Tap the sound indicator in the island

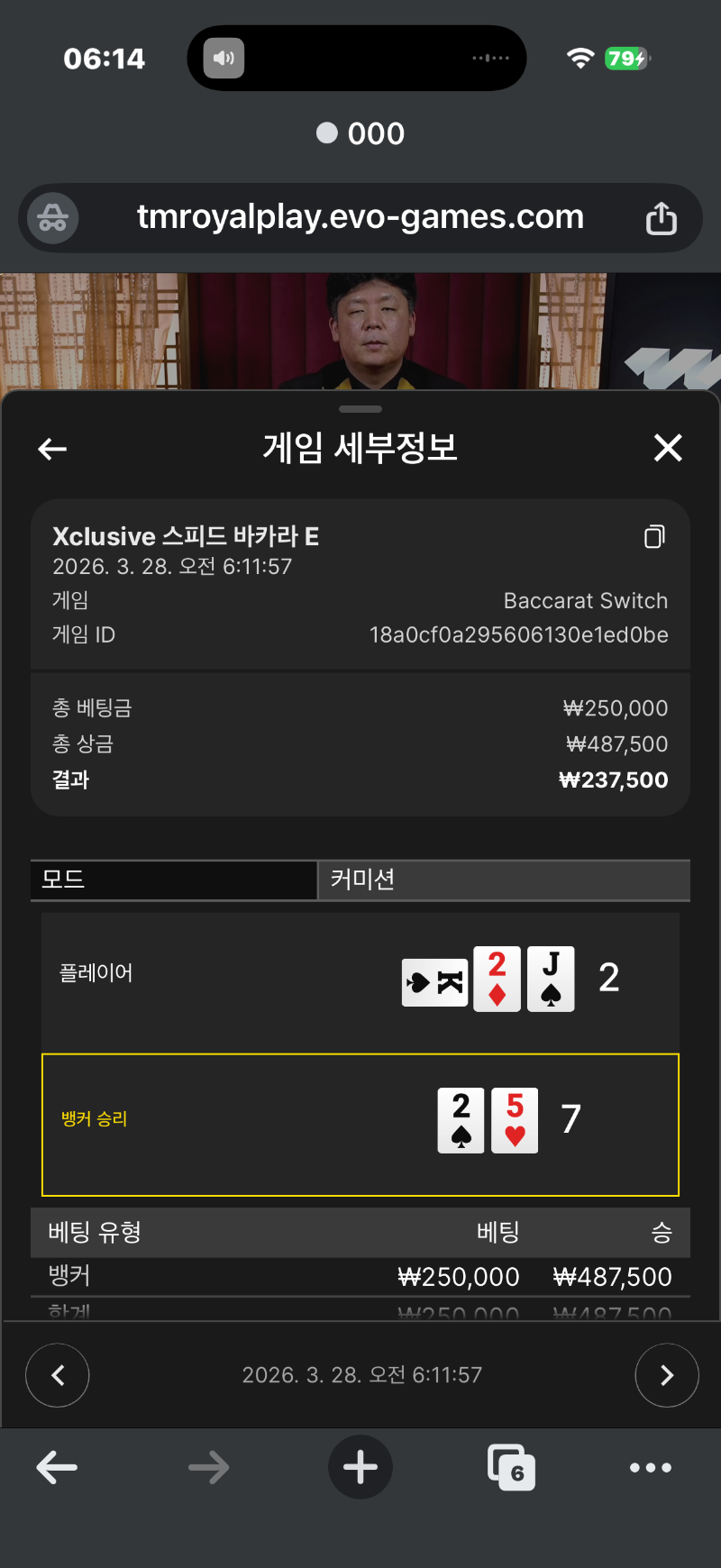click(x=224, y=59)
